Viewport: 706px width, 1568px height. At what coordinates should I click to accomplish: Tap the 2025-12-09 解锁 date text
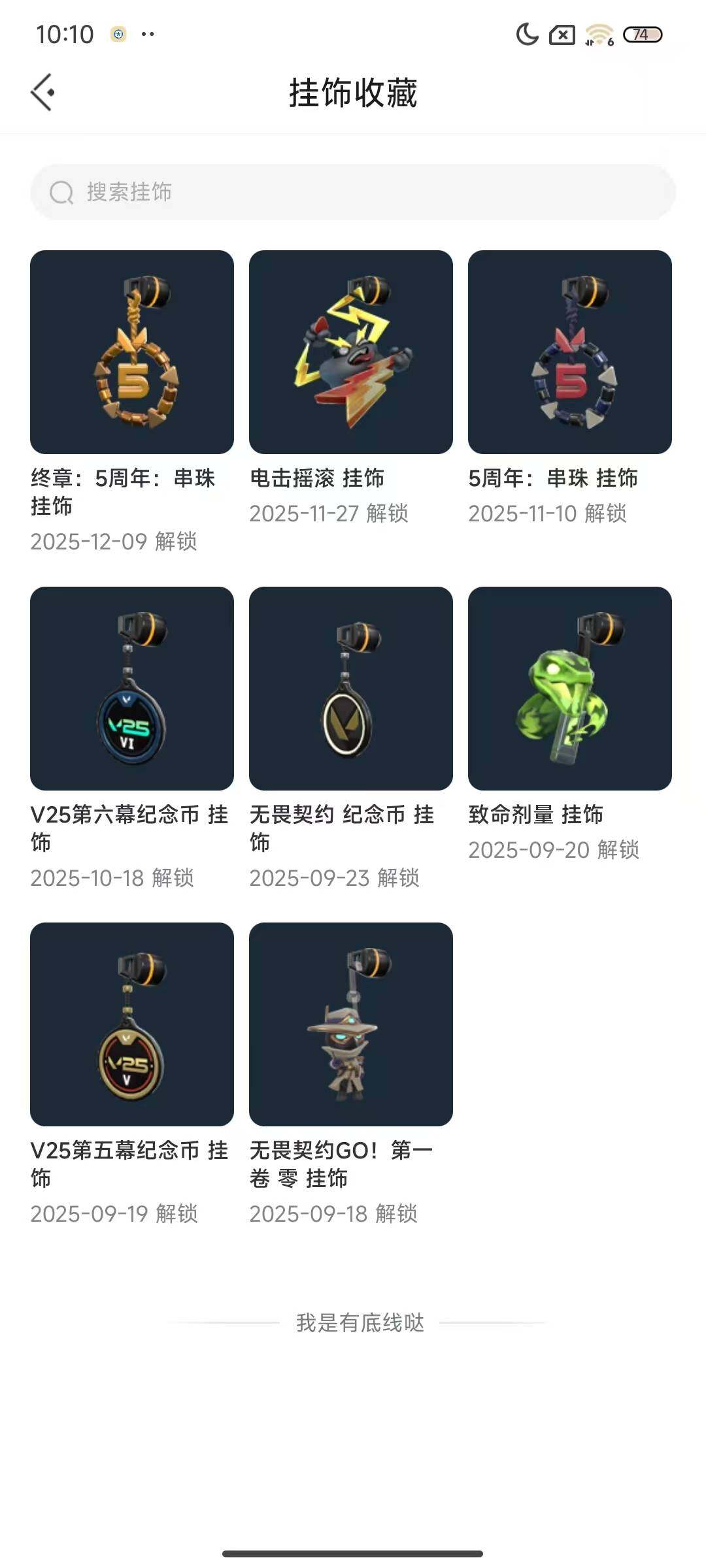pyautogui.click(x=116, y=541)
